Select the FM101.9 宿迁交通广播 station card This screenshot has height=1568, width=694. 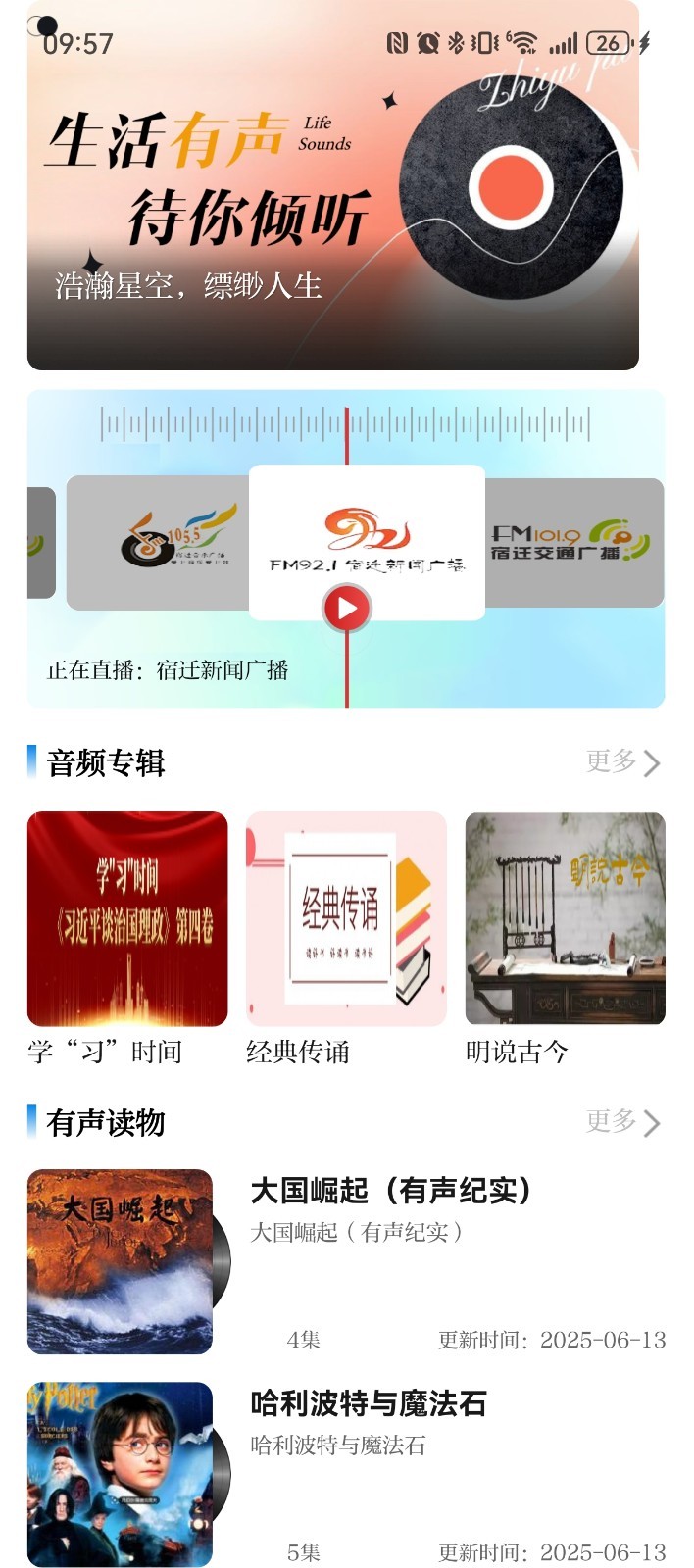click(x=573, y=542)
